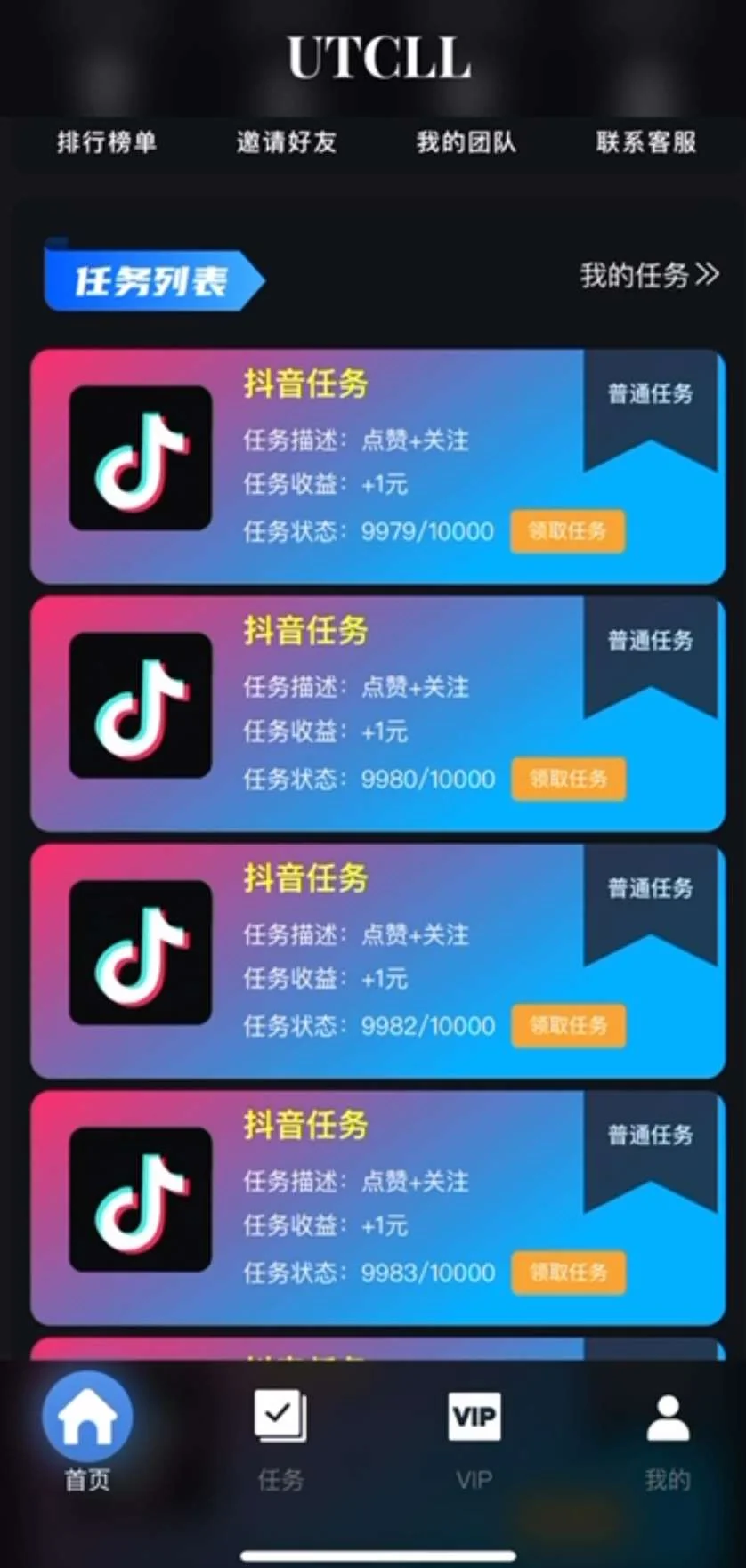Switch to the 任务 tab

(x=280, y=1435)
